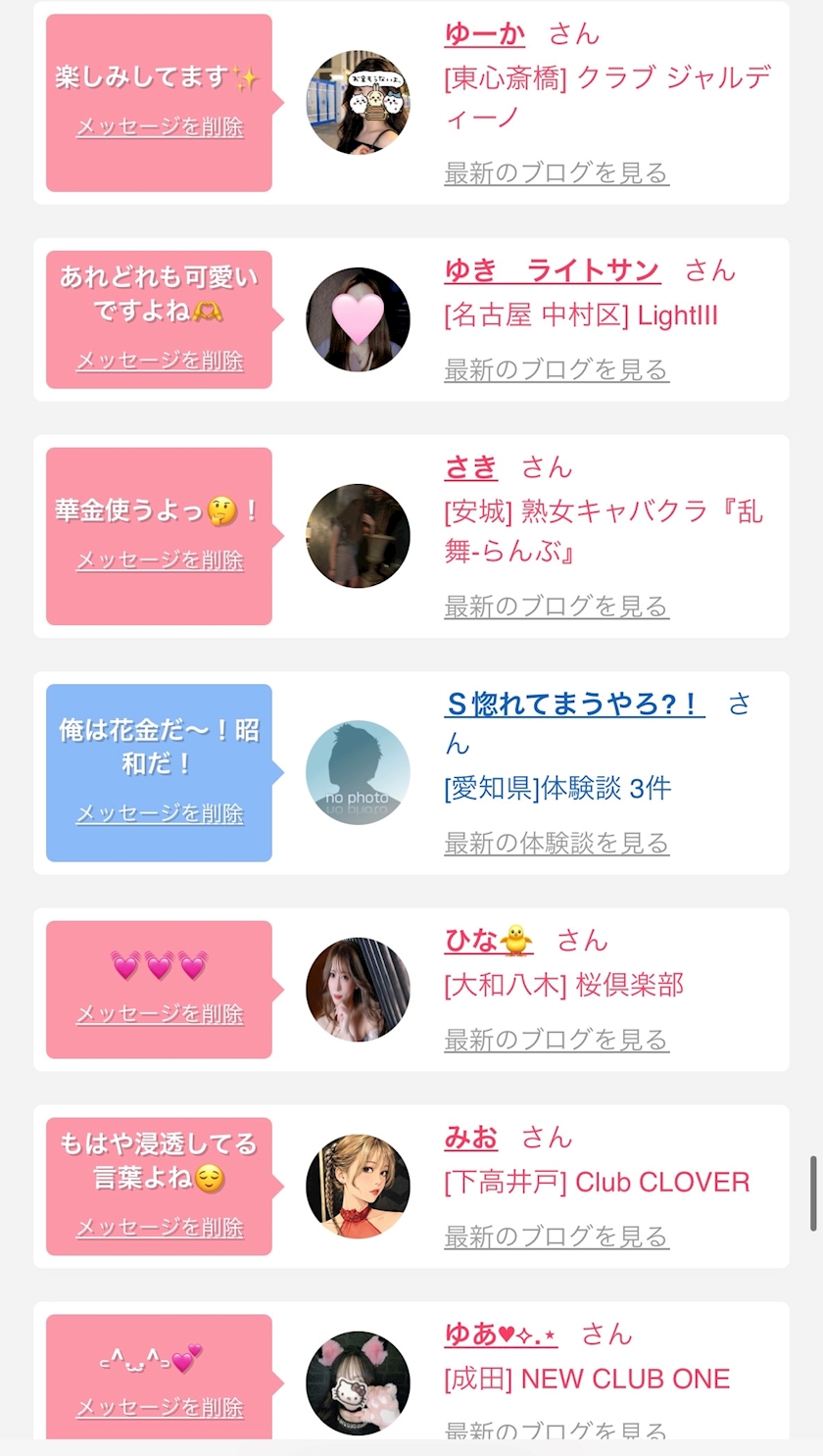
Task: View ゆき ライトサン's latest blog
Action: (557, 370)
